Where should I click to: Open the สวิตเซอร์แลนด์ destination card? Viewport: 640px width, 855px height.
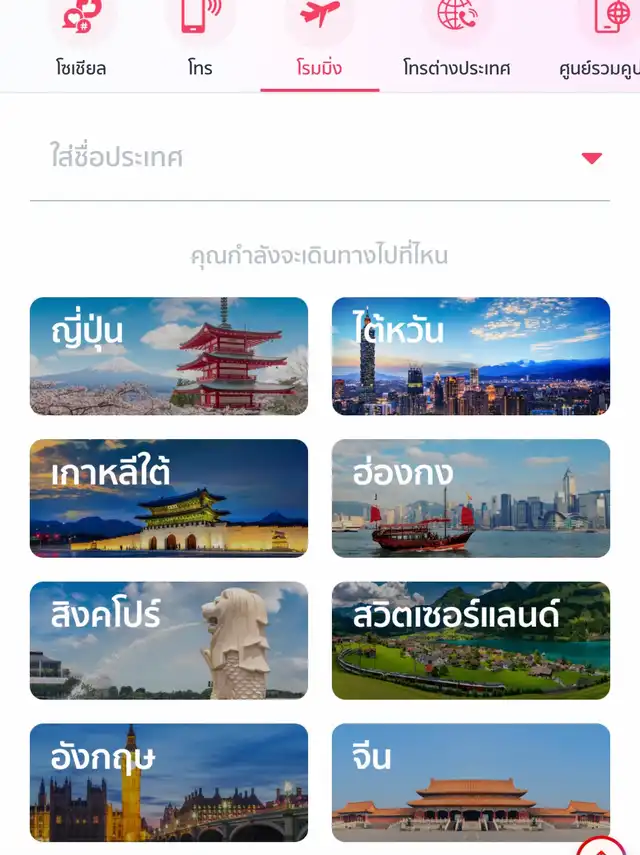pyautogui.click(x=471, y=640)
